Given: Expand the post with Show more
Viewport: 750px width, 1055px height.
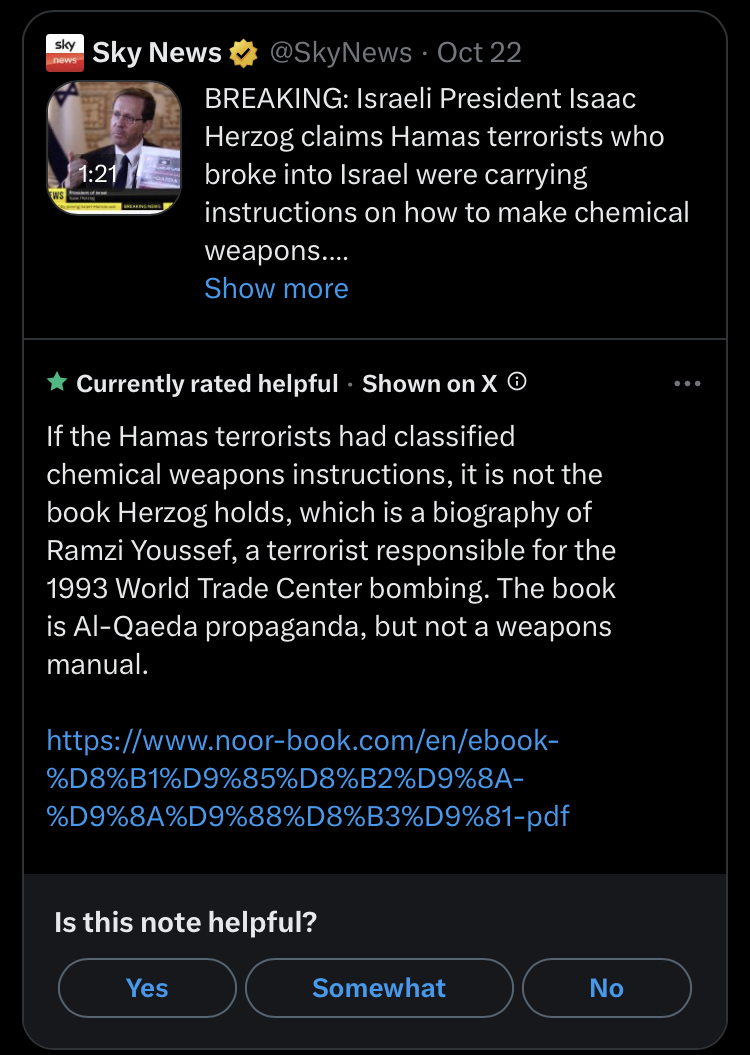Looking at the screenshot, I should (x=276, y=288).
